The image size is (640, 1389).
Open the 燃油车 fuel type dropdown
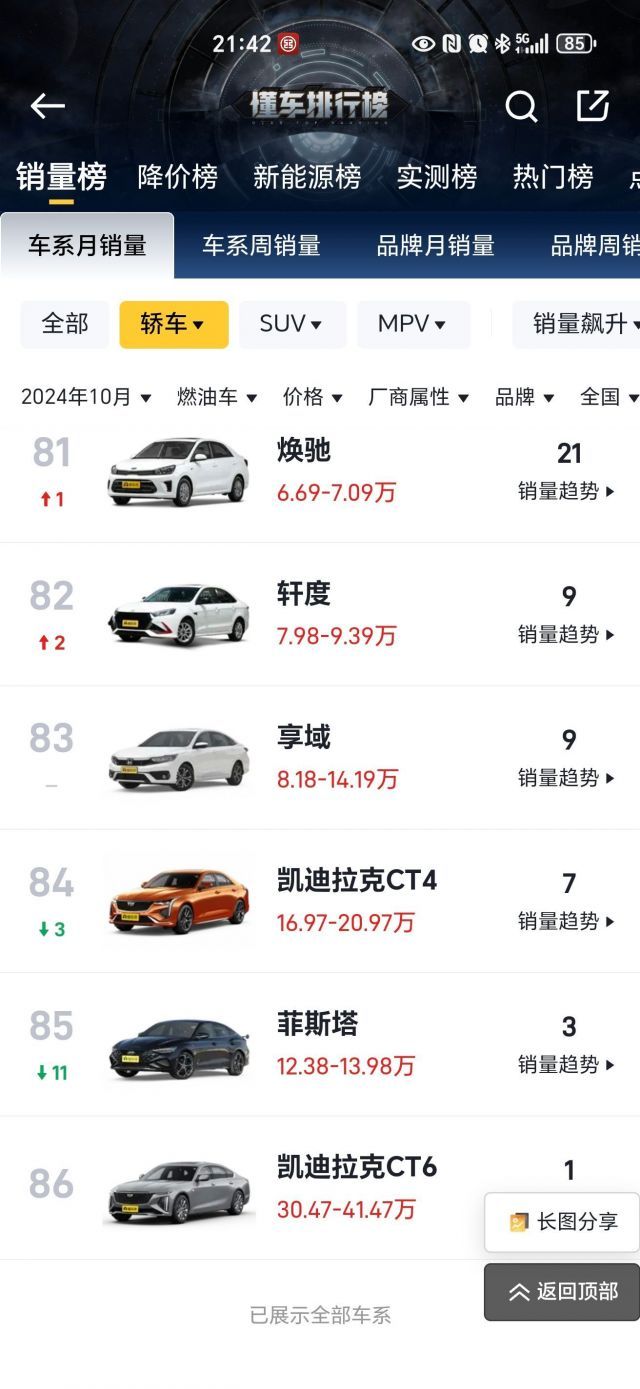click(217, 397)
